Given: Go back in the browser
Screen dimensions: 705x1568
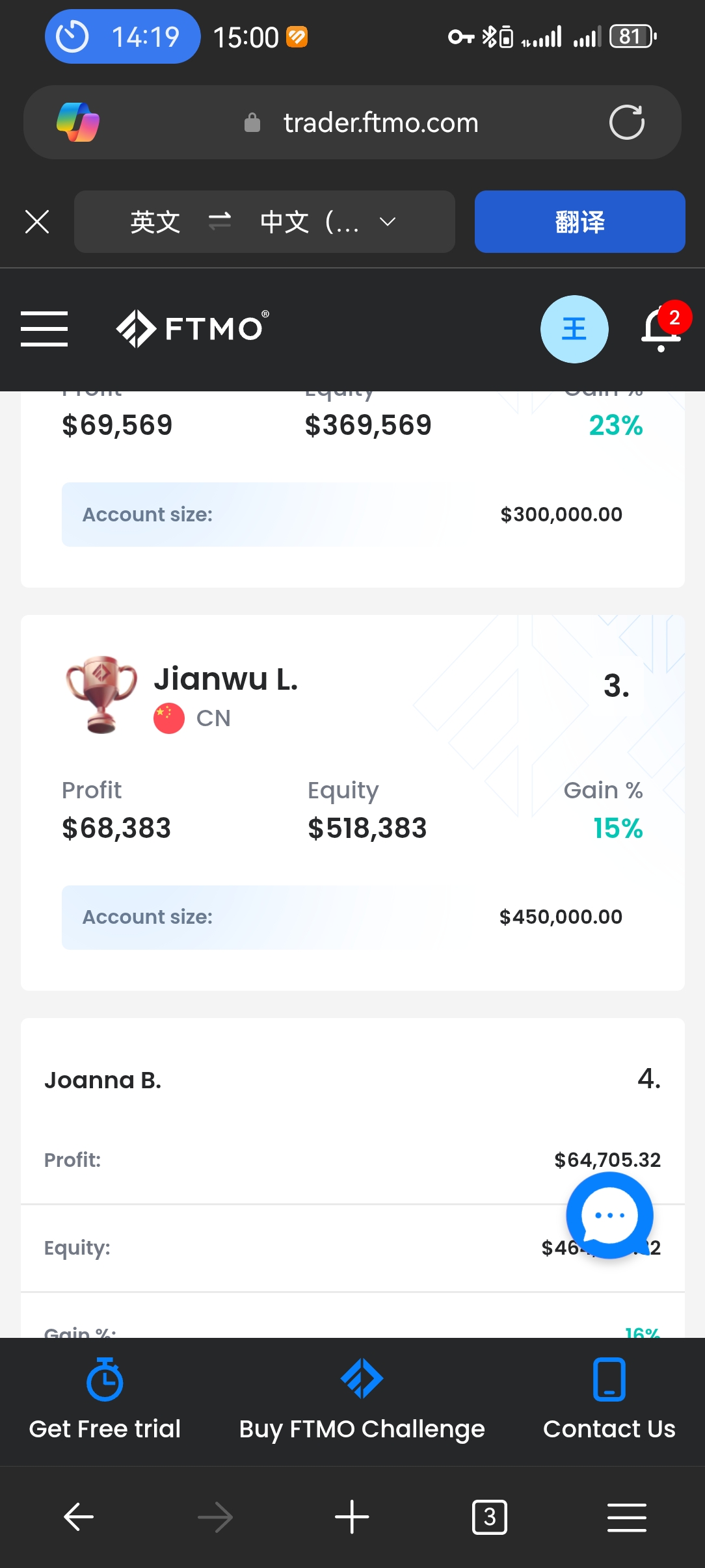Looking at the screenshot, I should tap(79, 1517).
